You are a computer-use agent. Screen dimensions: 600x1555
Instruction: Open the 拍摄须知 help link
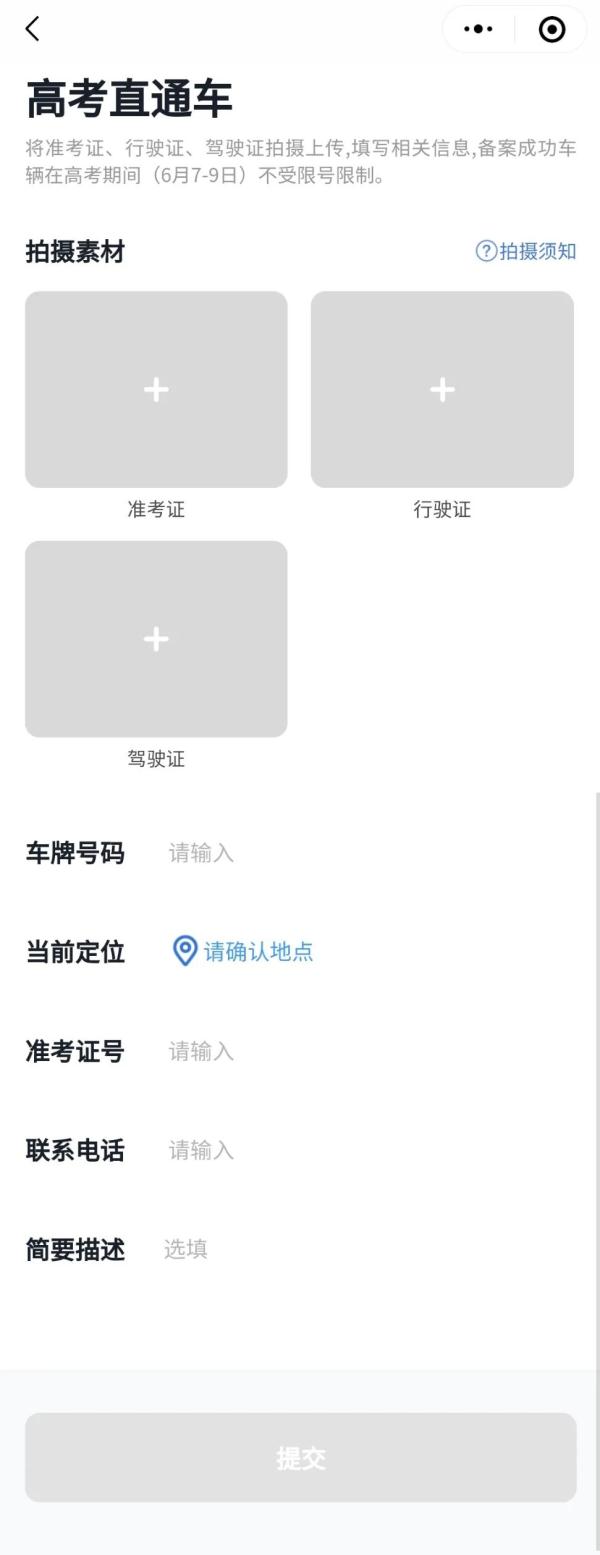(x=526, y=251)
